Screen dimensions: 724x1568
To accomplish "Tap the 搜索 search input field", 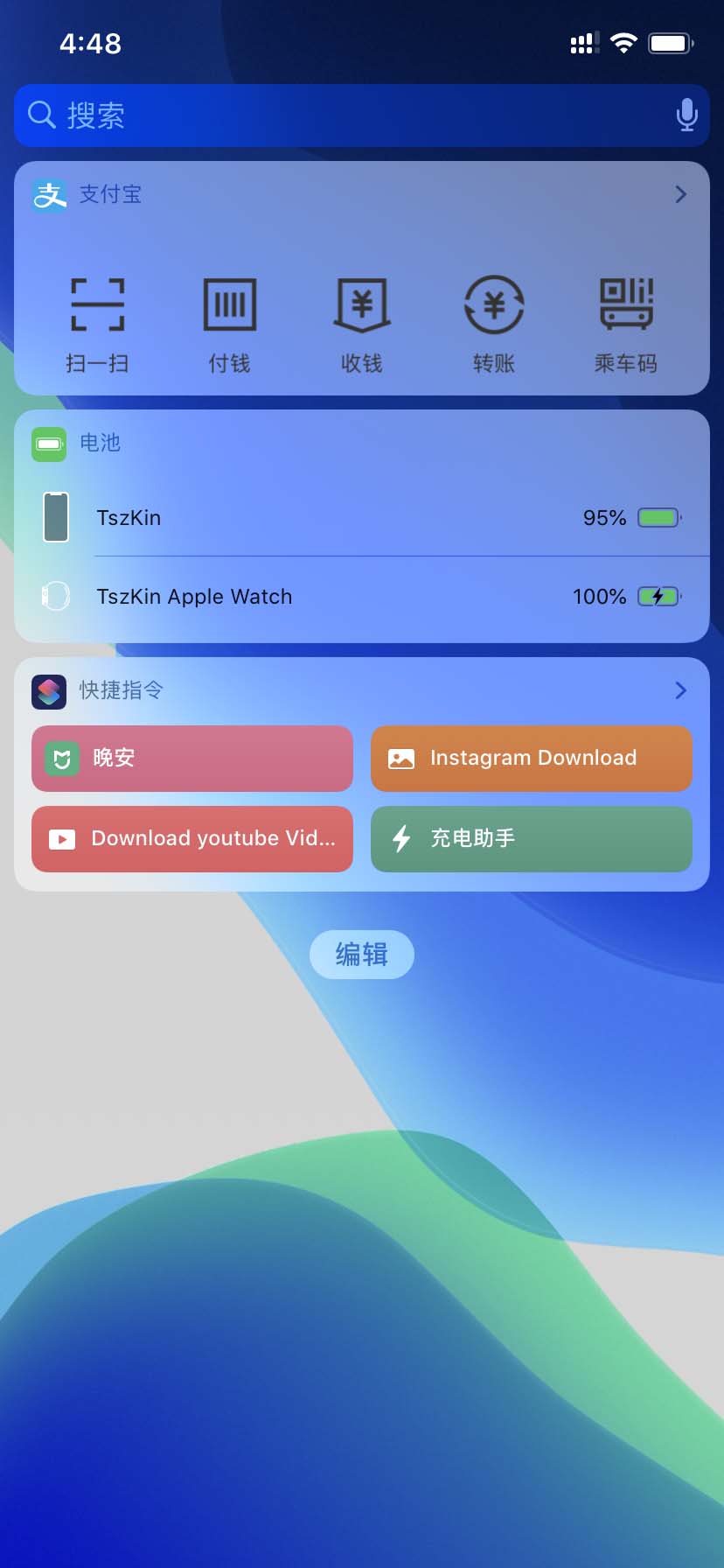I will point(262,115).
